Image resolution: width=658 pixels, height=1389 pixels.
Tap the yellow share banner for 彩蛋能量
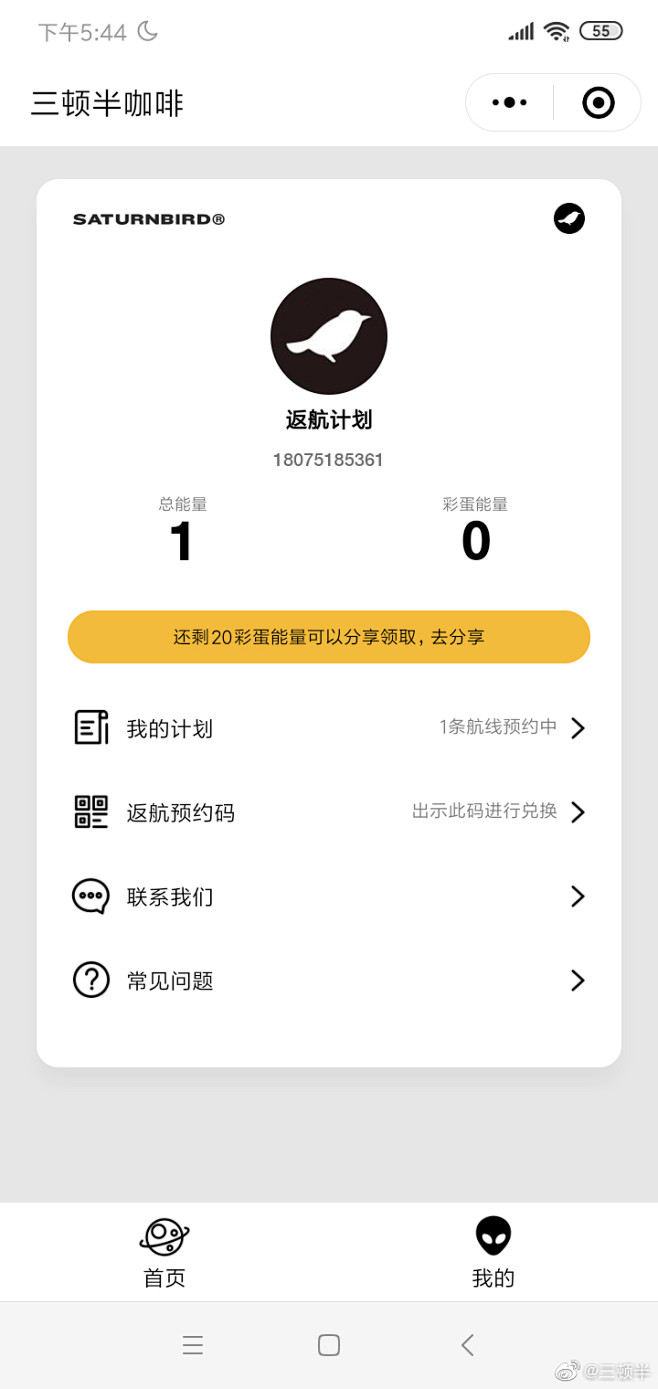pos(329,637)
